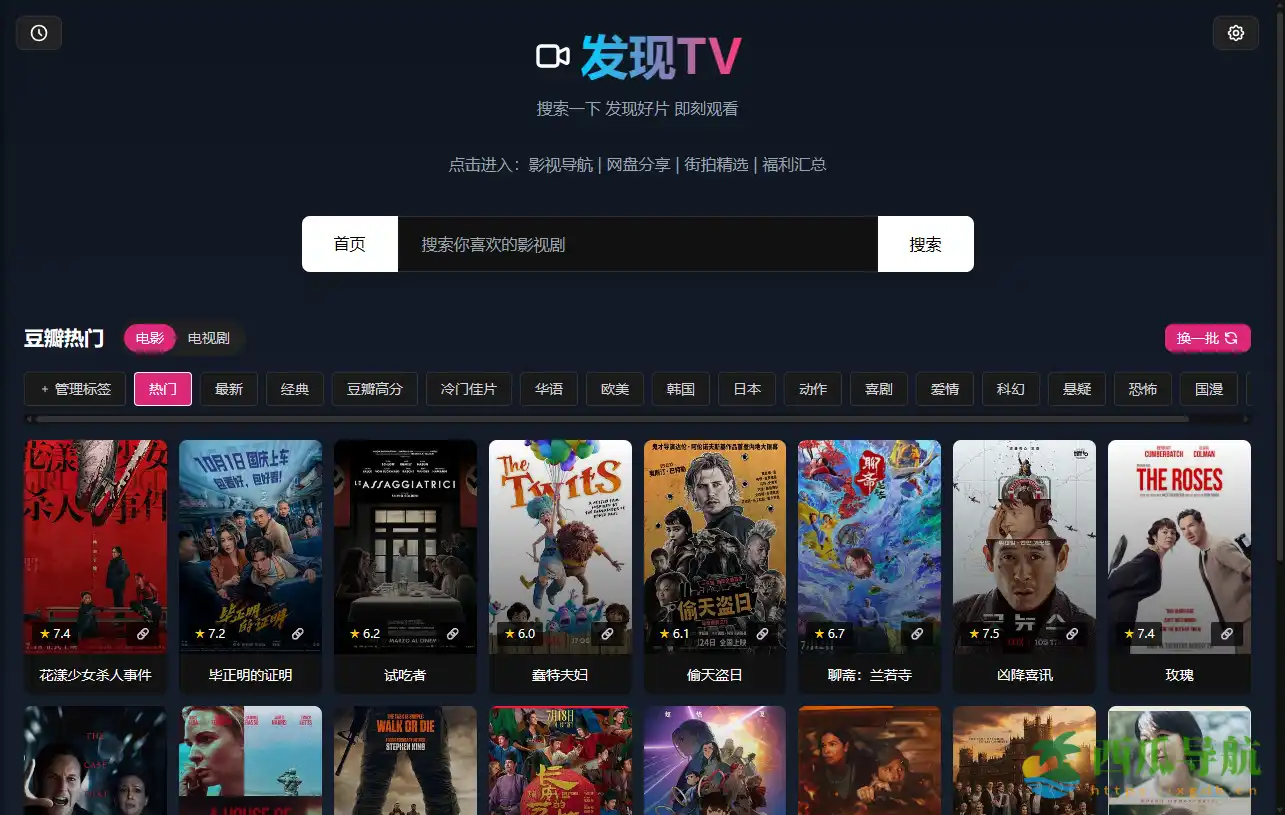This screenshot has height=815, width=1285.
Task: Open the viewing history clock icon
Action: pos(39,33)
